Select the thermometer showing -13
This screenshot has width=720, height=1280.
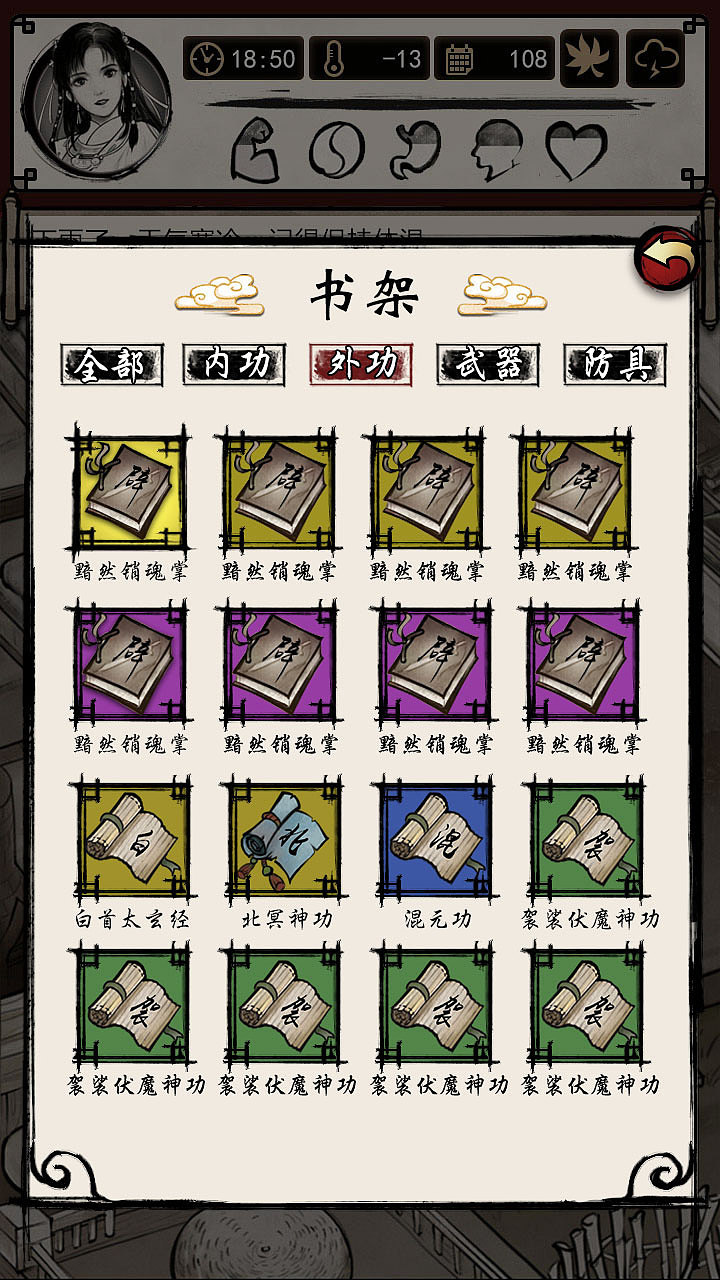point(333,57)
